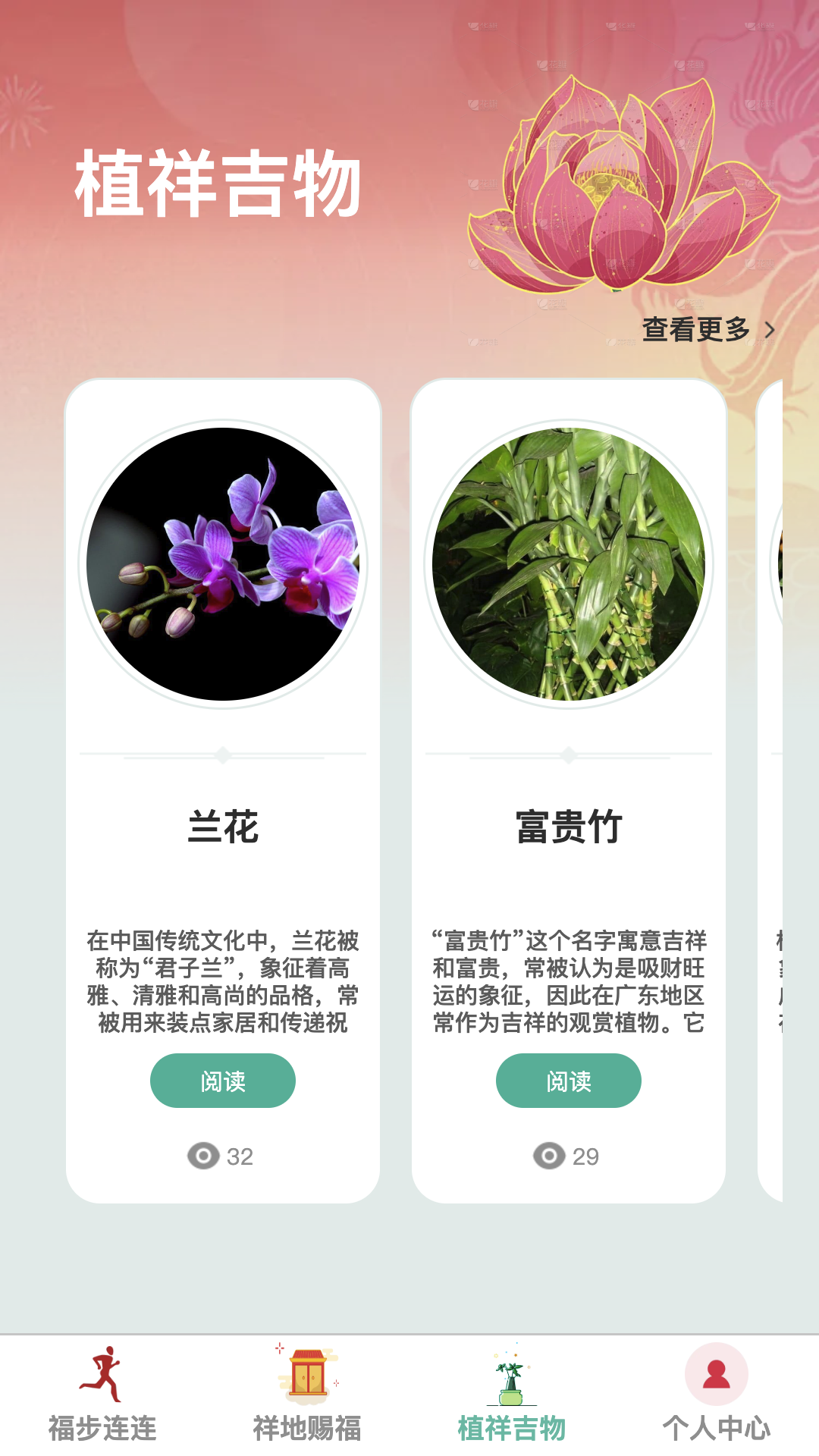Screen dimensions: 819x1456
Task: Tap the eye icon under the 富贵竹 card
Action: (548, 1156)
